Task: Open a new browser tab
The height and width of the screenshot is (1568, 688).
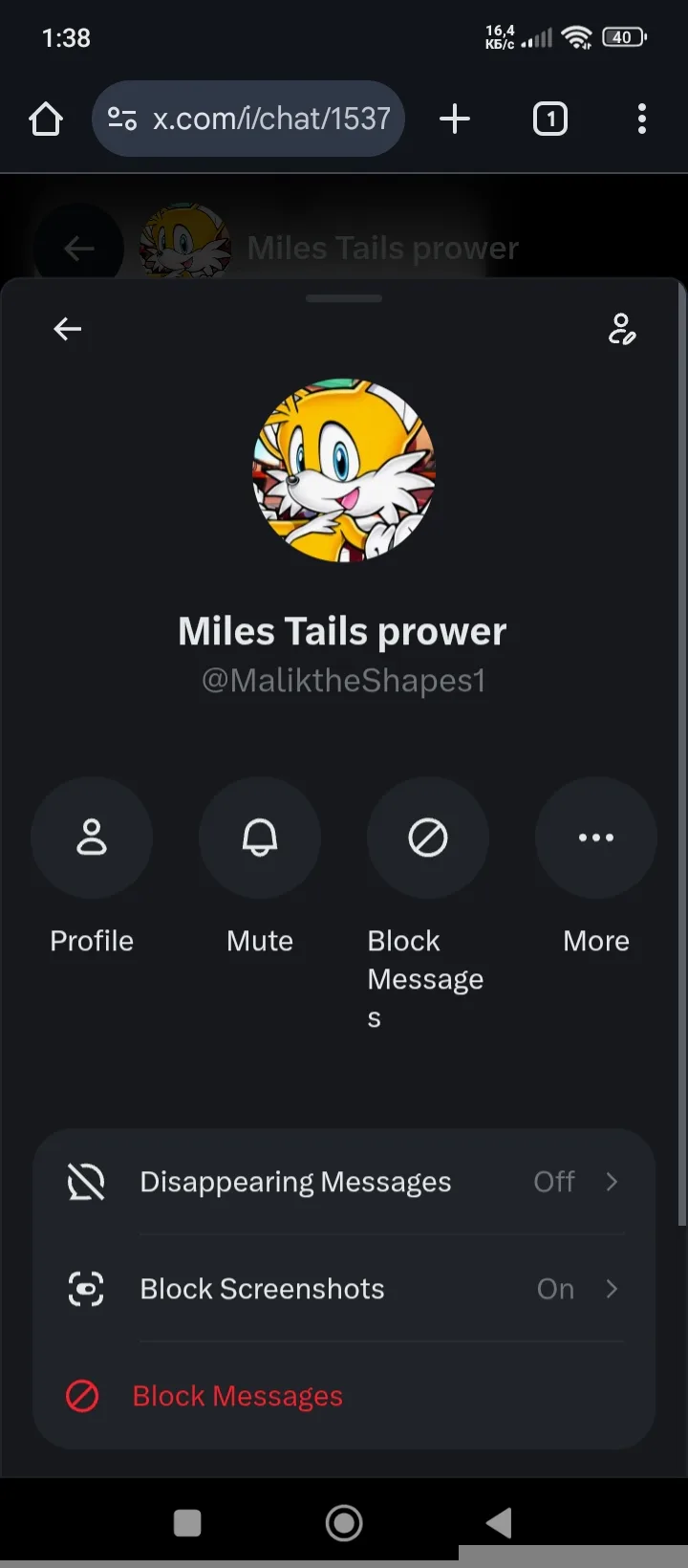Action: [455, 120]
